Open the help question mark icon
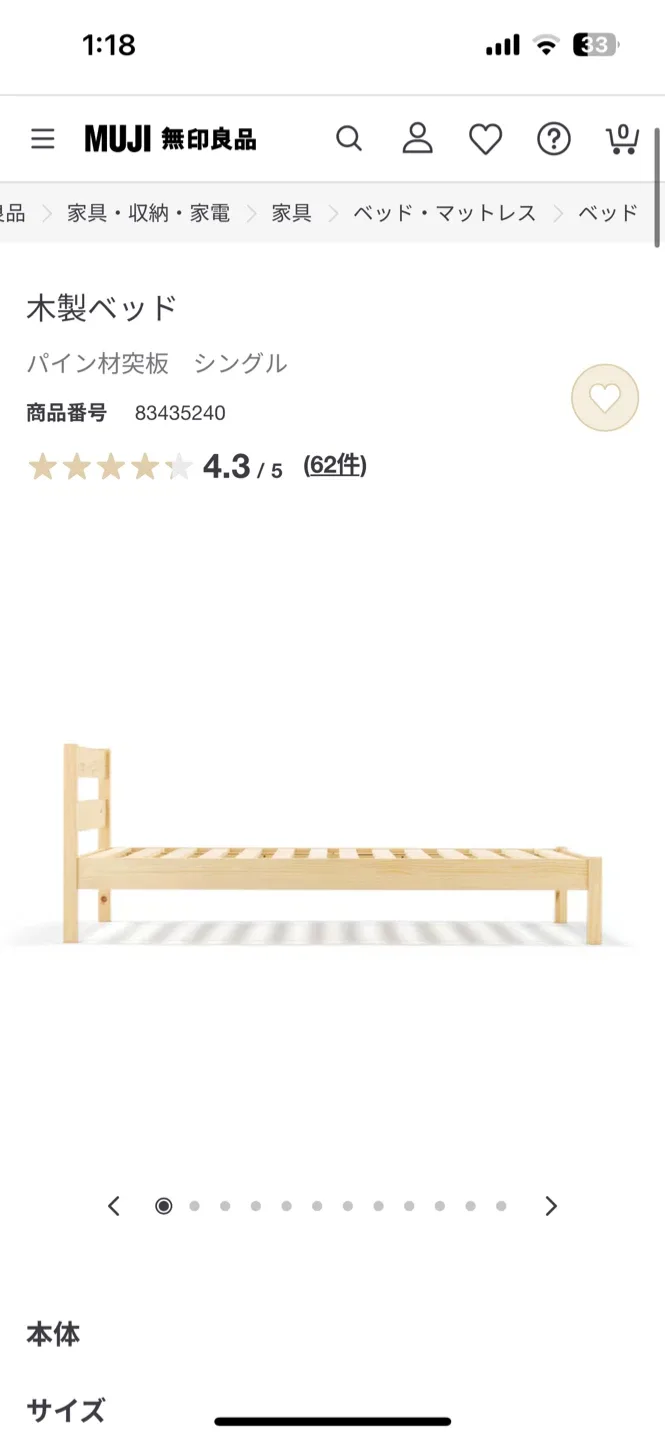Viewport: 665px width, 1440px height. click(553, 139)
